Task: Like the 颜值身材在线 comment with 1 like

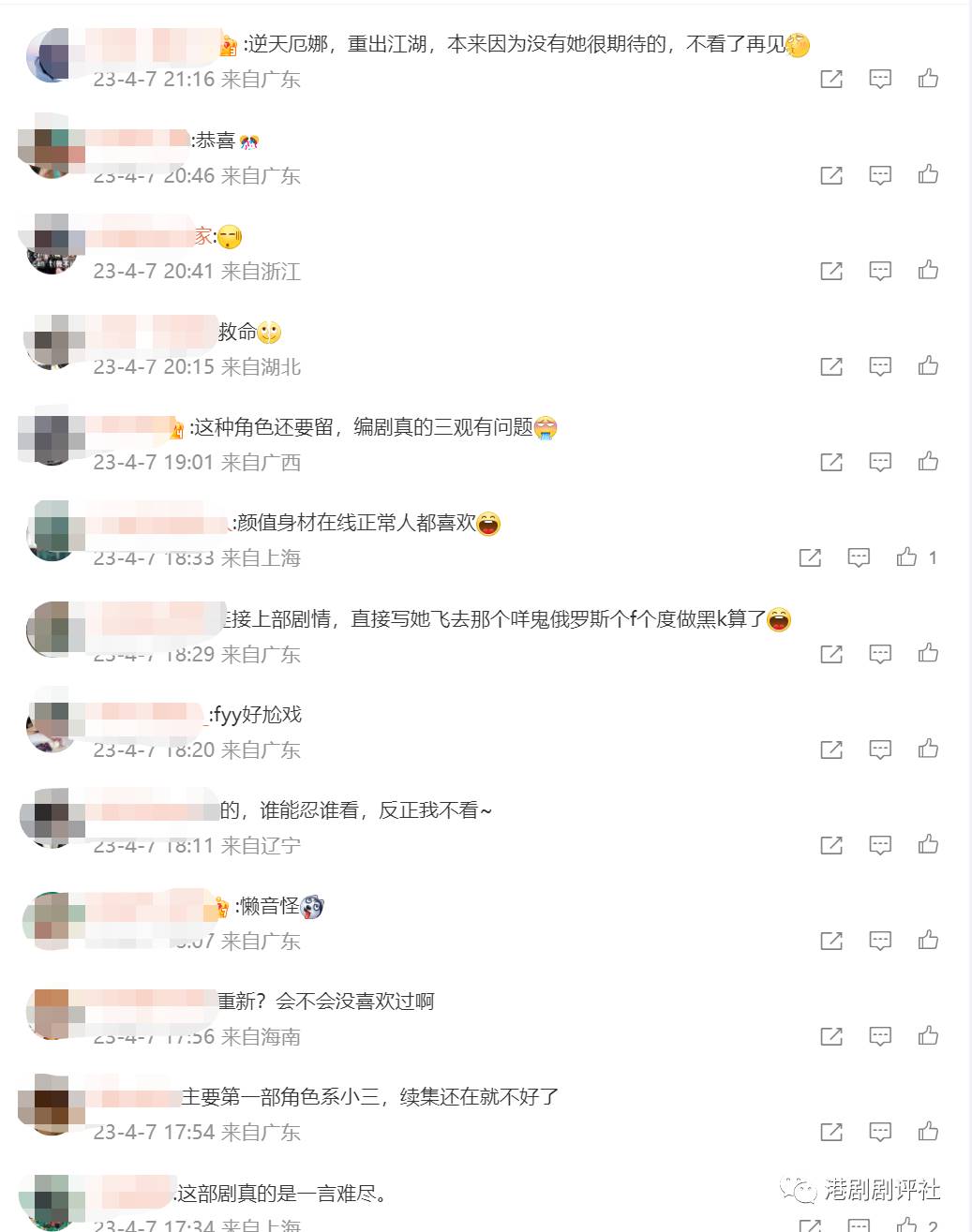Action: pos(906,557)
